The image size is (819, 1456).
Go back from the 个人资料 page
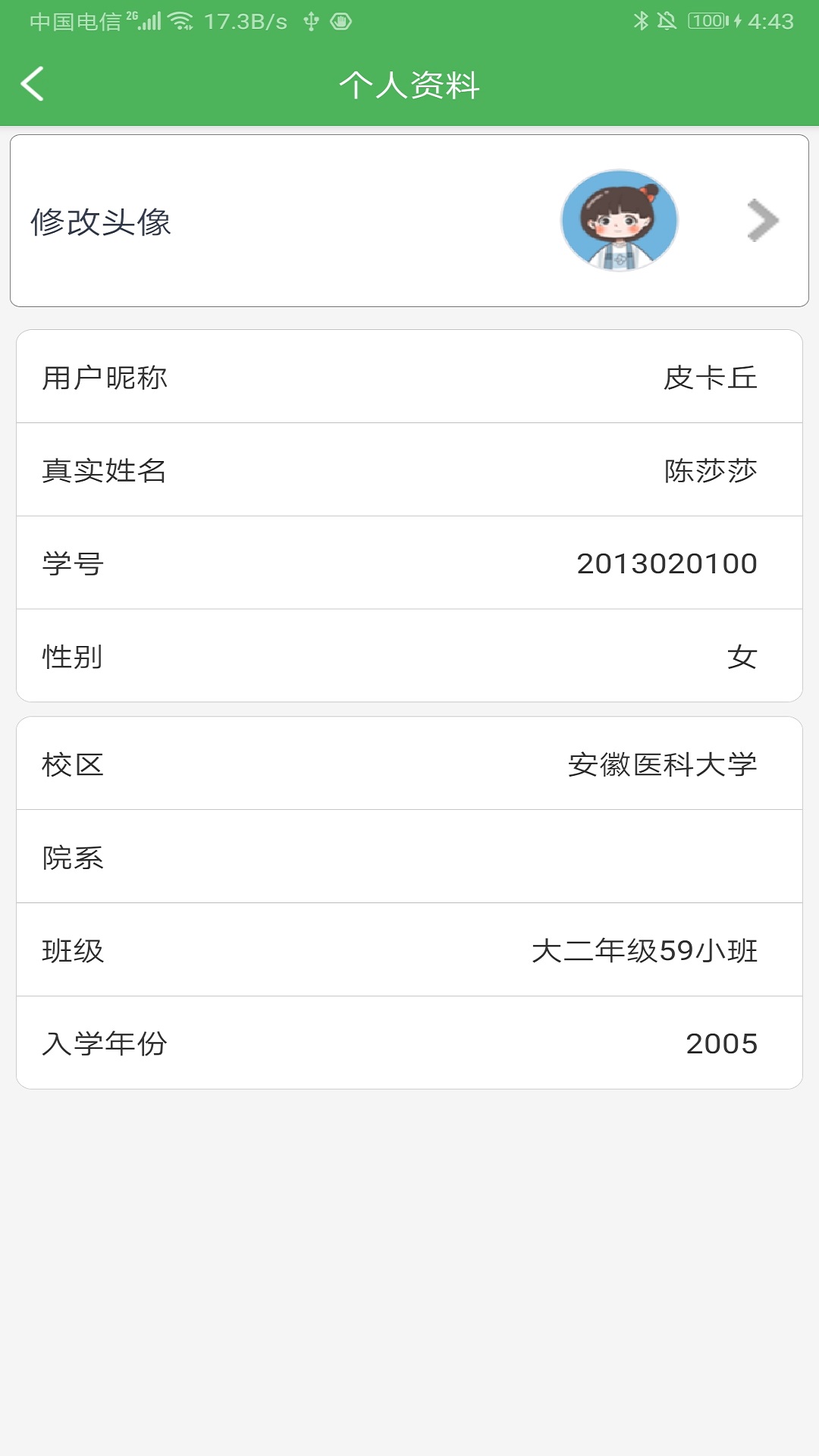pyautogui.click(x=33, y=83)
